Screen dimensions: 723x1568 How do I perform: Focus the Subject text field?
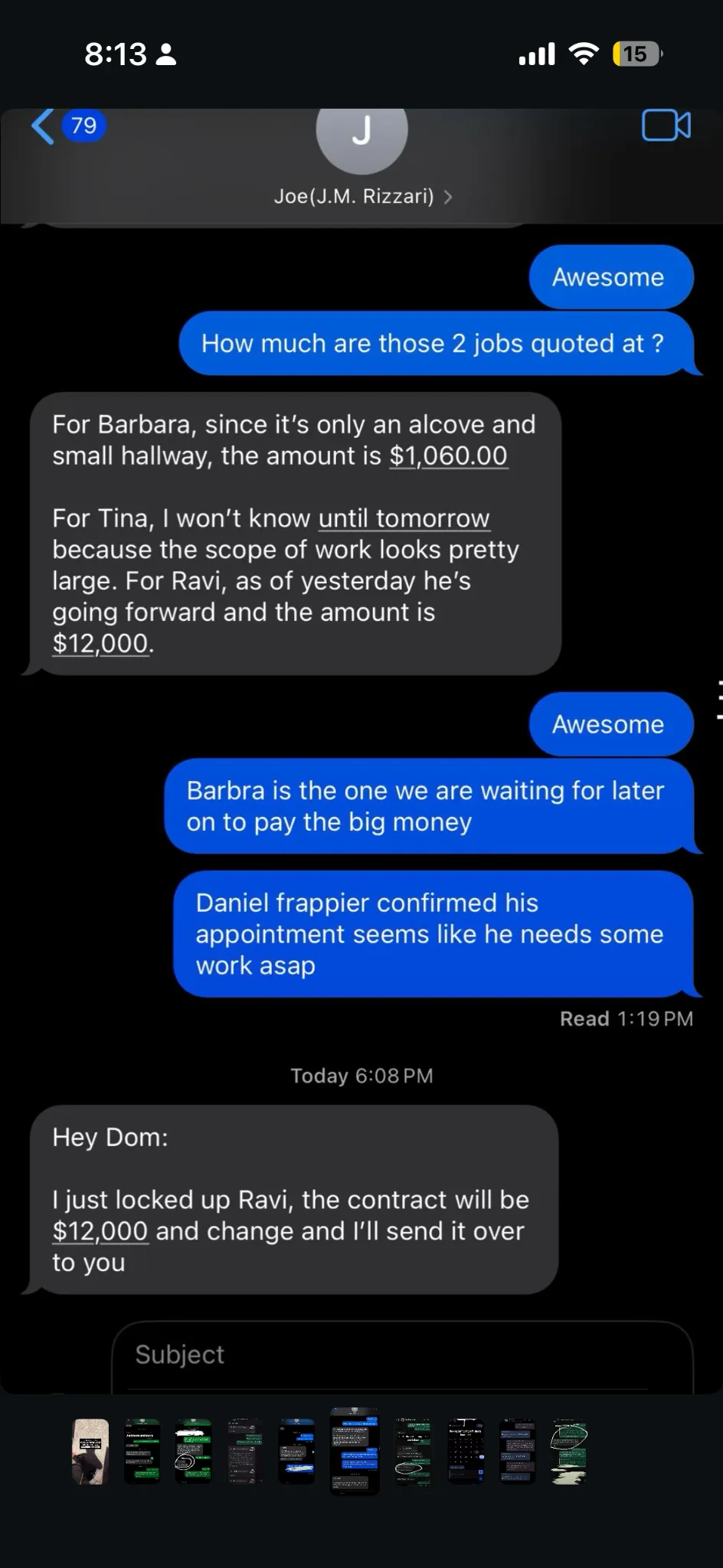pos(402,1354)
